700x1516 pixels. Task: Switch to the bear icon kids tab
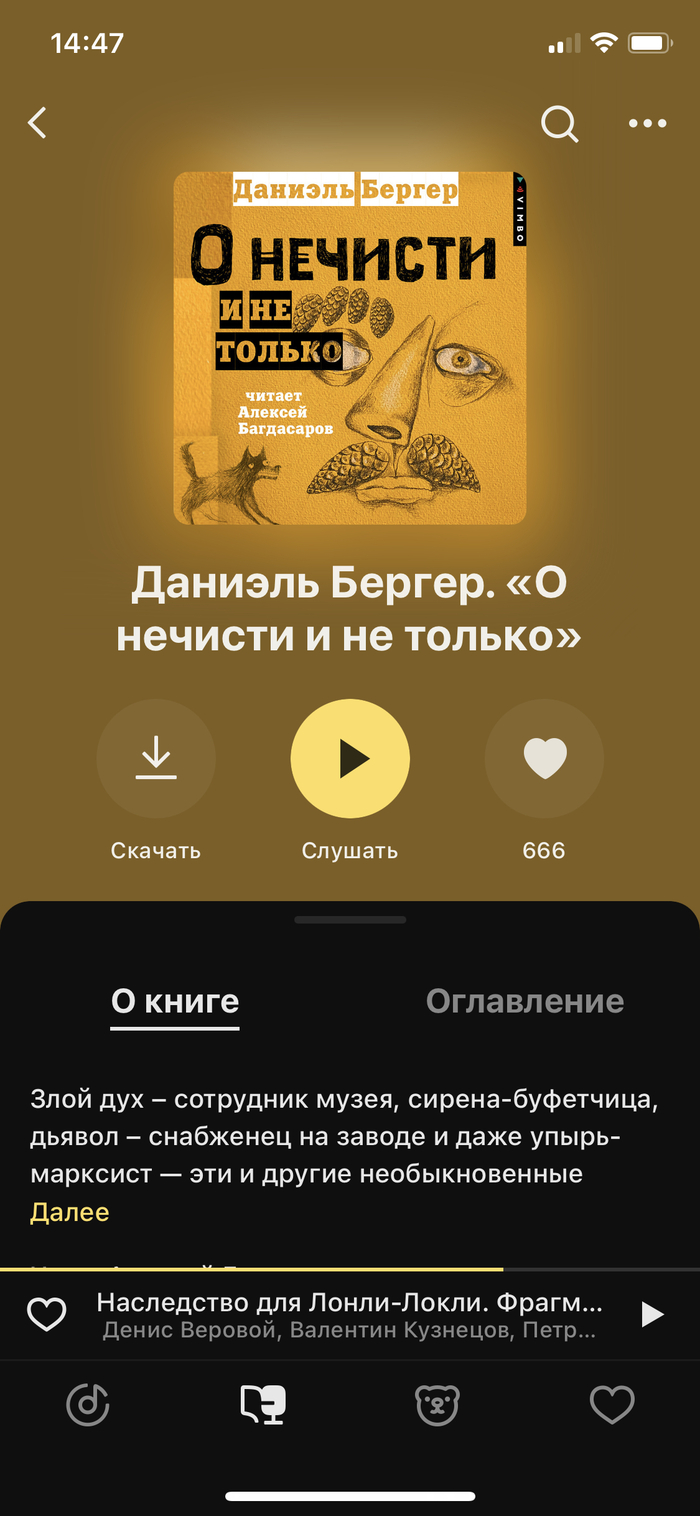[437, 1405]
